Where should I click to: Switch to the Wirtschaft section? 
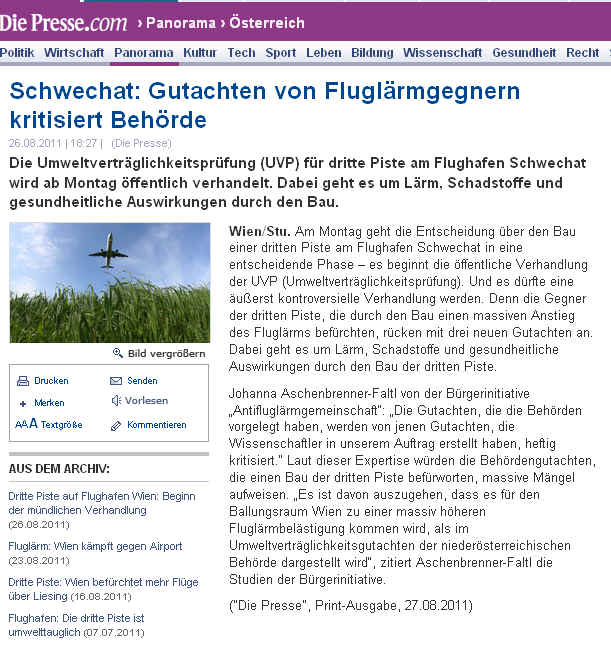(x=74, y=53)
